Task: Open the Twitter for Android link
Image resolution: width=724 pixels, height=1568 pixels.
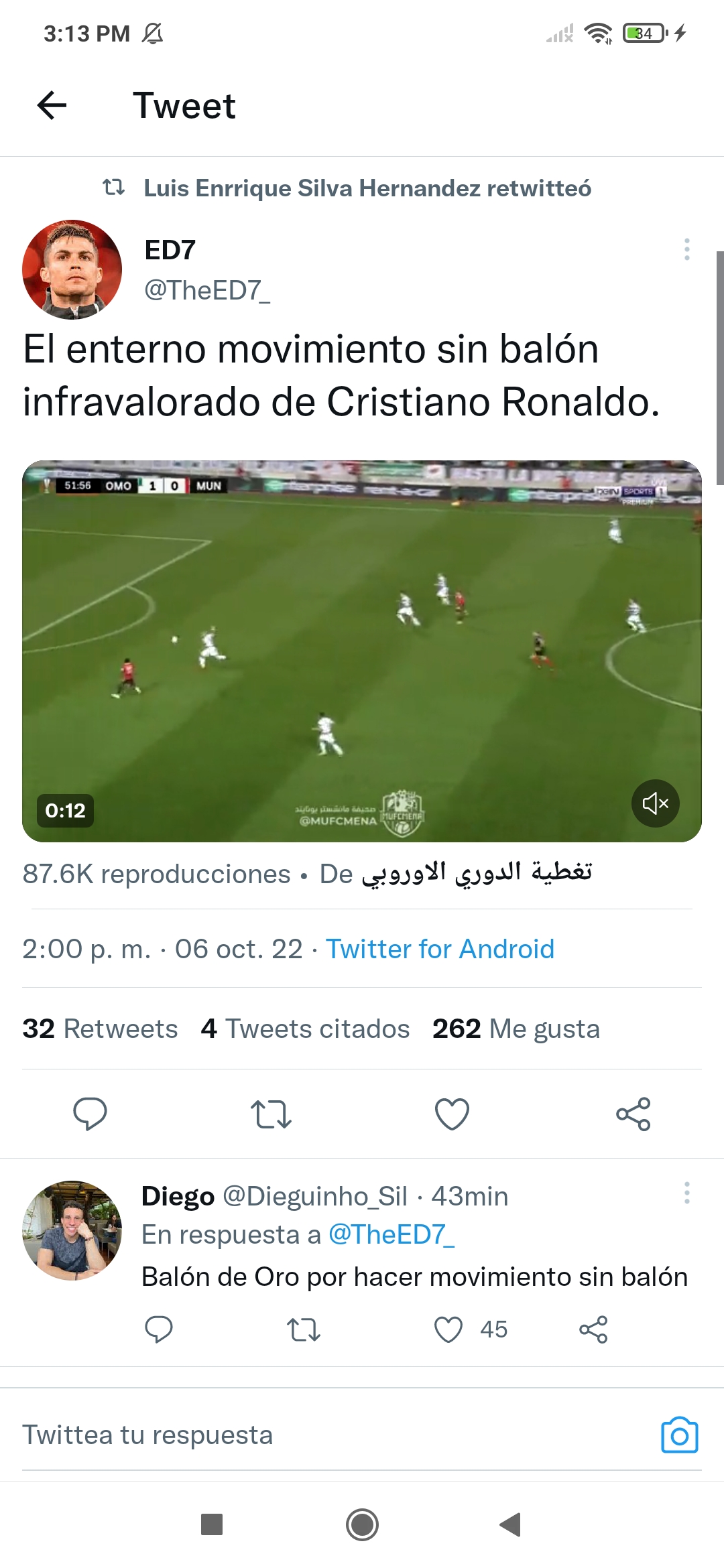Action: click(x=440, y=949)
